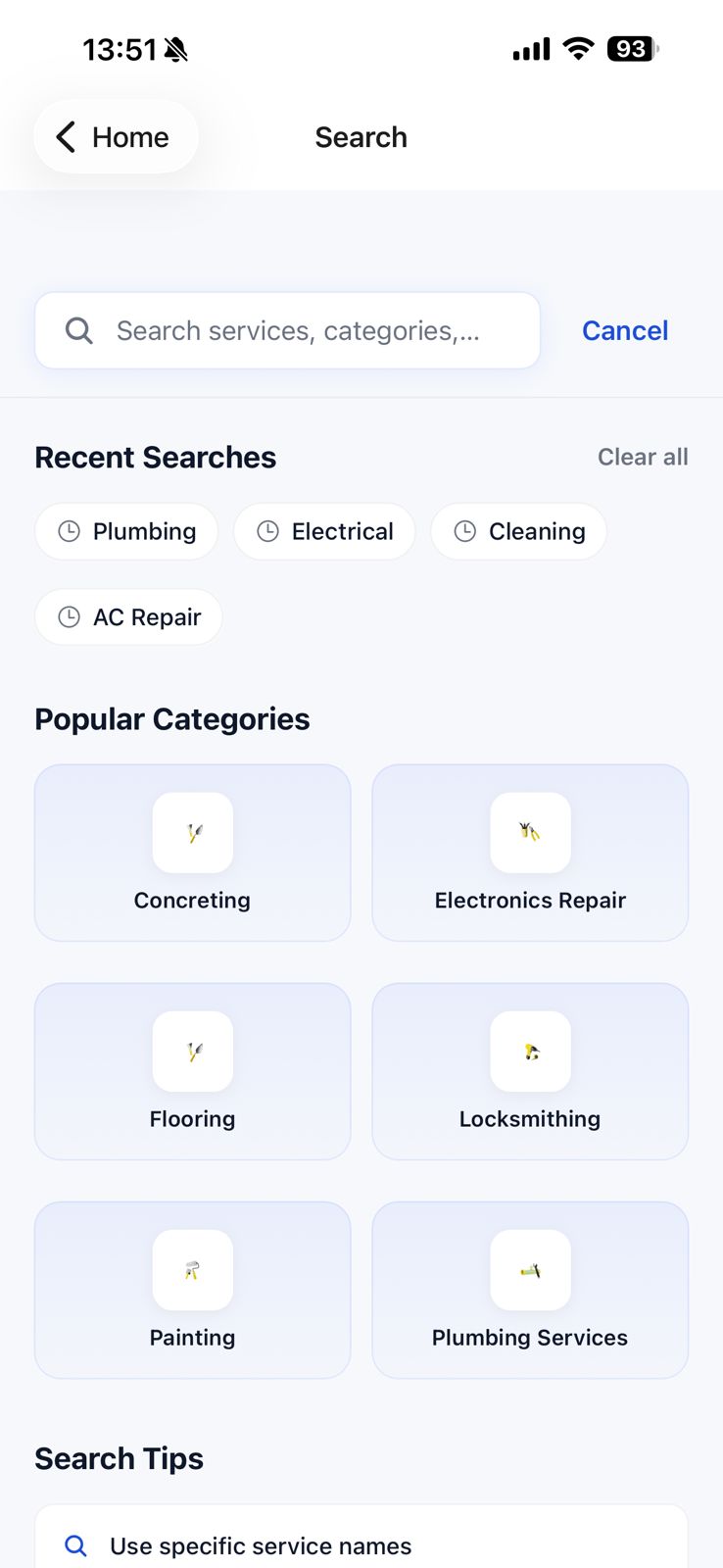
Task: View the Flooring category
Action: coord(192,1071)
